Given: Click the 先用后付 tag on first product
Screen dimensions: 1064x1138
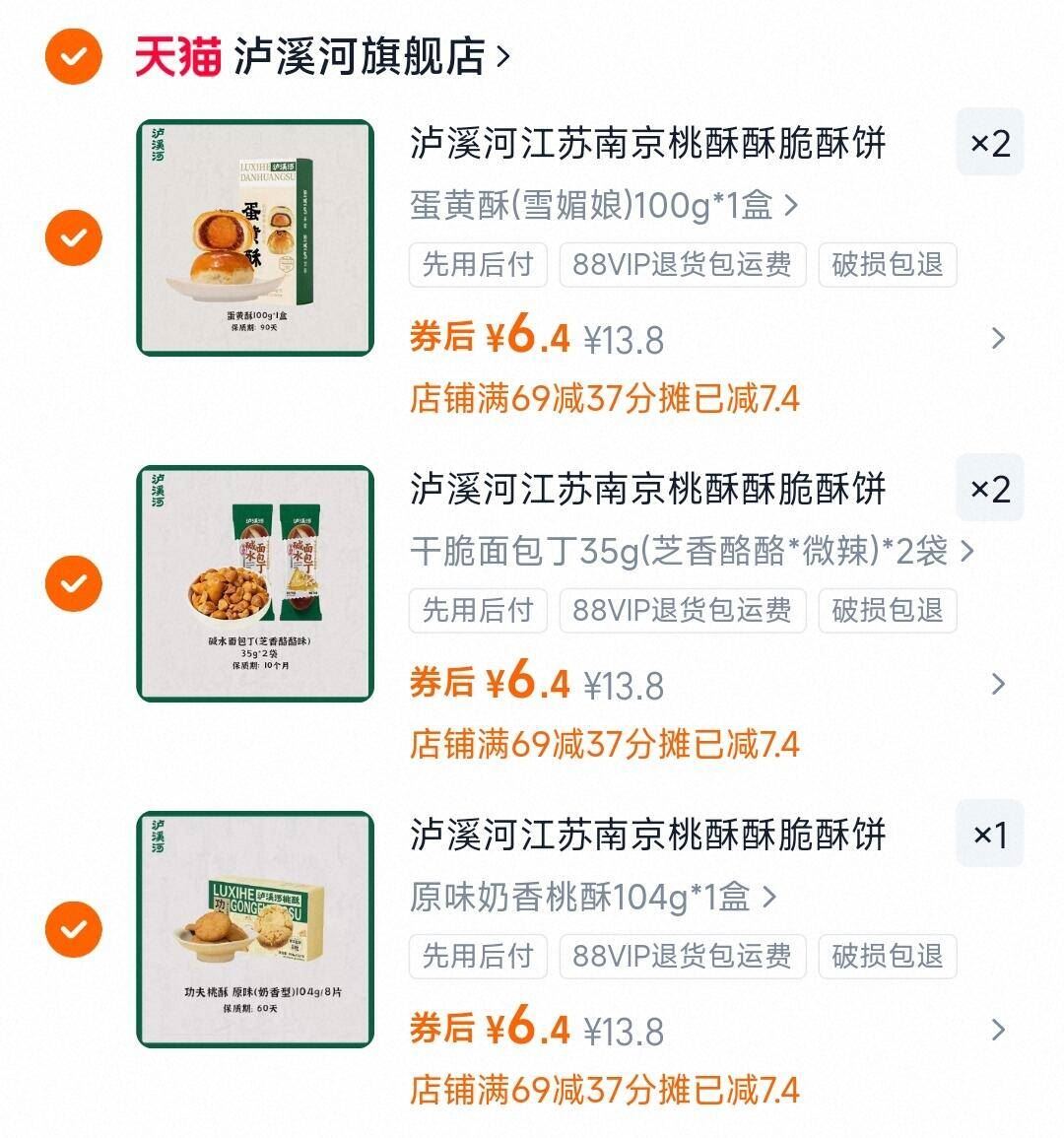Looking at the screenshot, I should 478,264.
